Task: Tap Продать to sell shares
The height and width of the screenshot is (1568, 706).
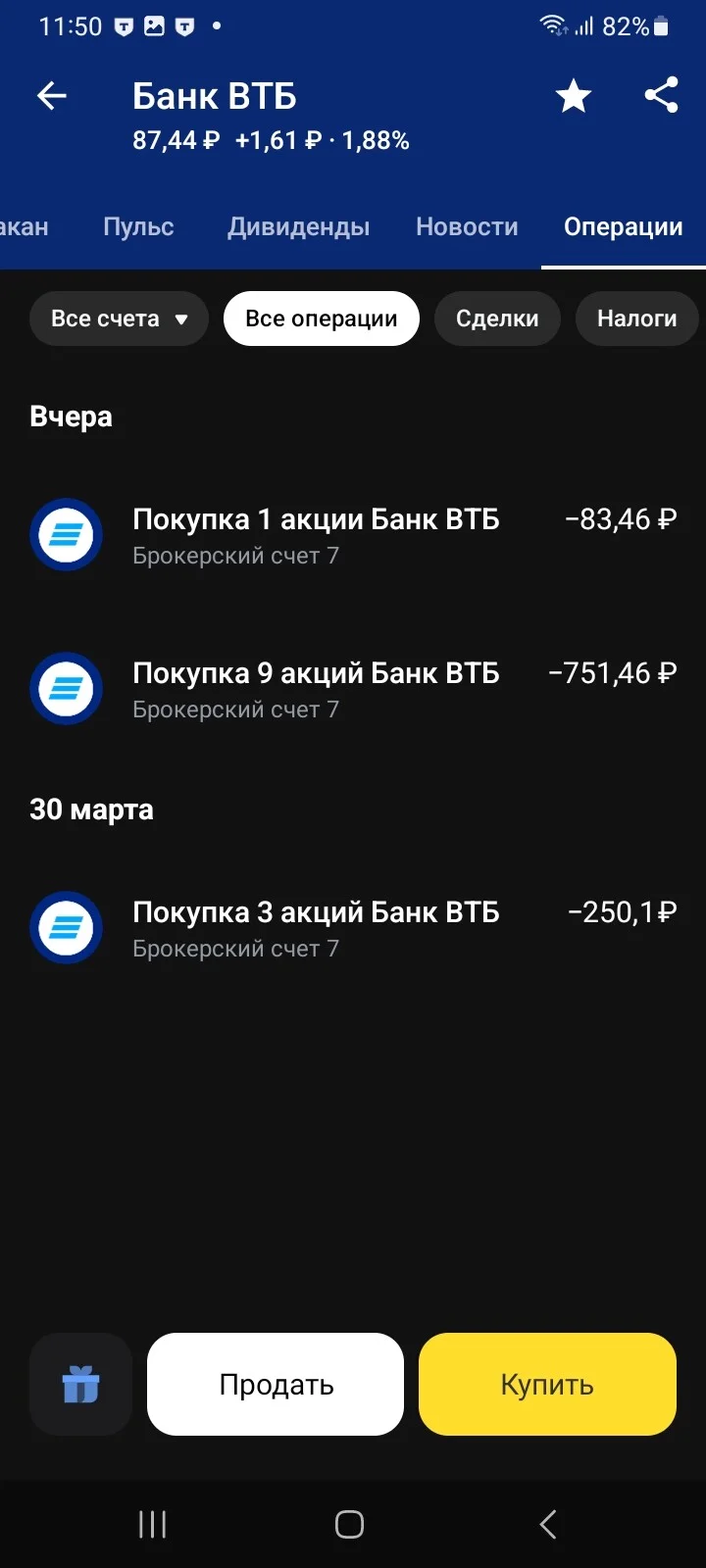Action: coord(276,1384)
